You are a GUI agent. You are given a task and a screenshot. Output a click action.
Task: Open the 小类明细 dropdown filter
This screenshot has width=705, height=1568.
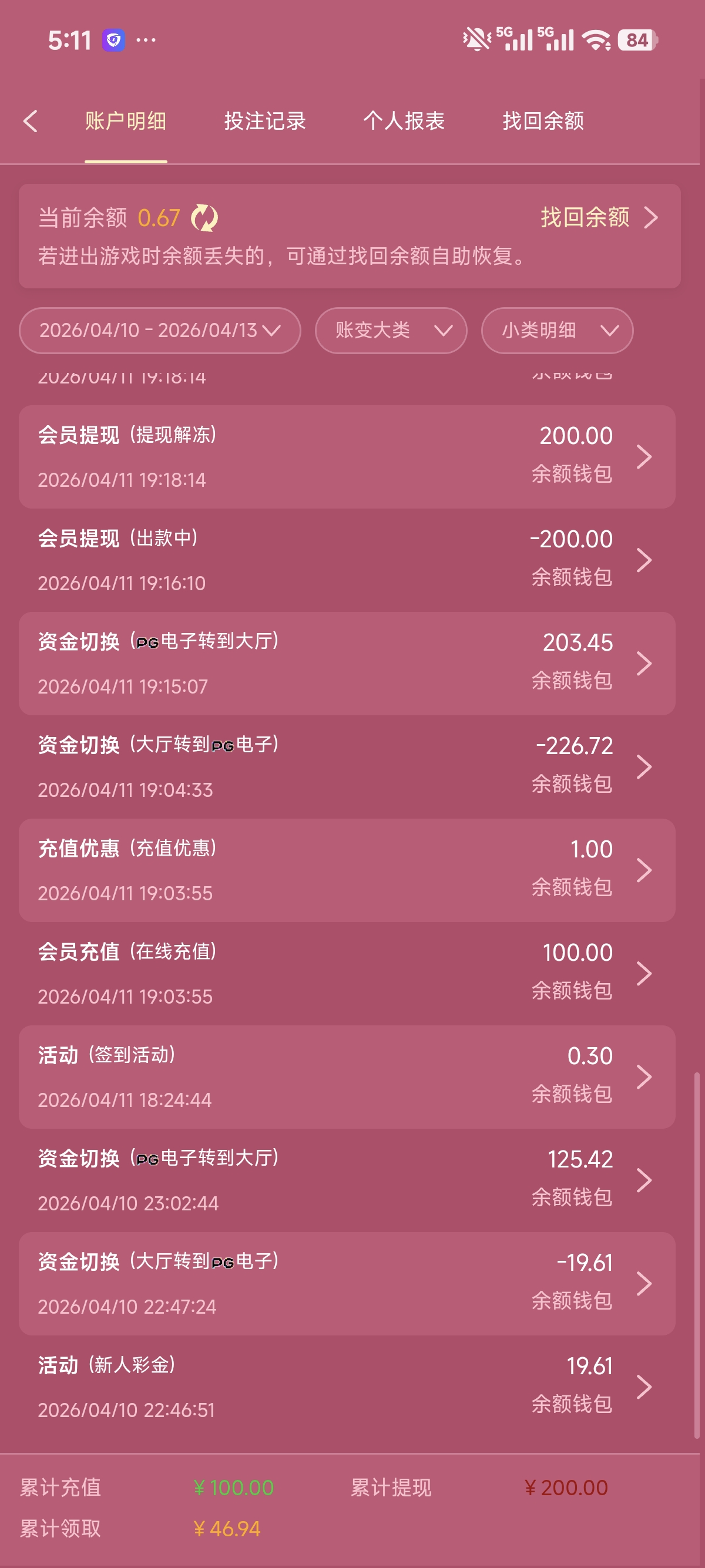pos(556,331)
